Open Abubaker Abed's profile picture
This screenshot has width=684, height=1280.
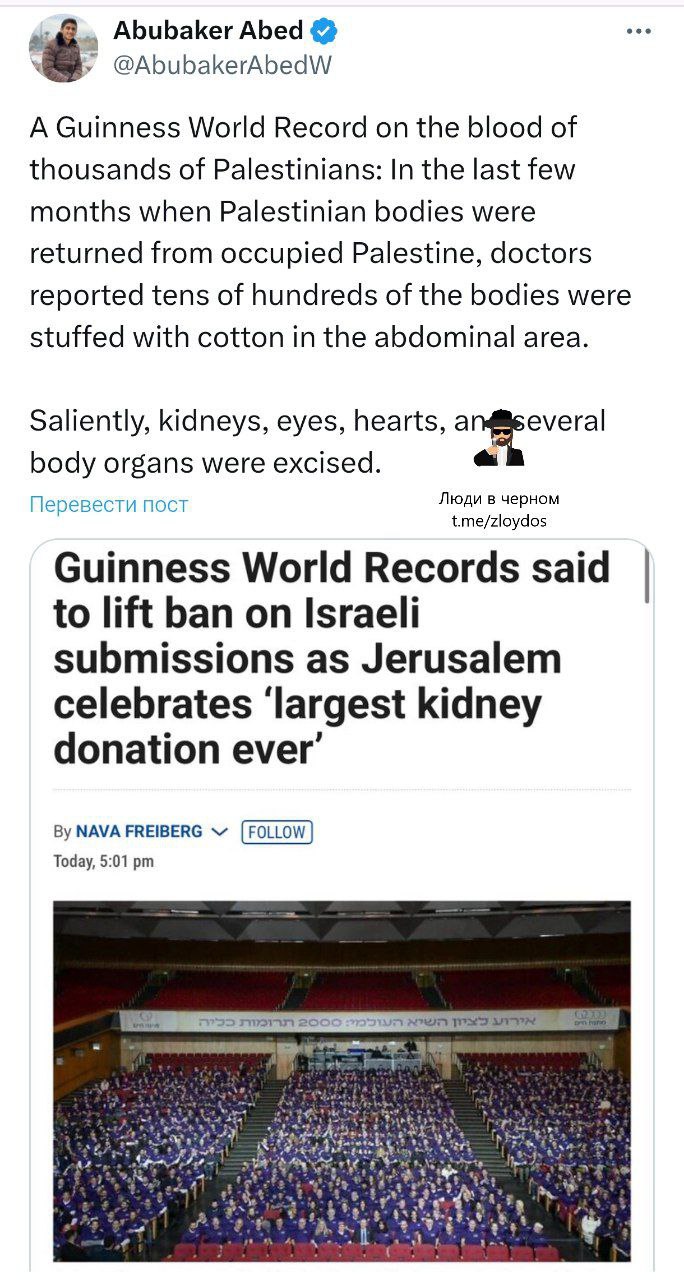click(x=63, y=49)
